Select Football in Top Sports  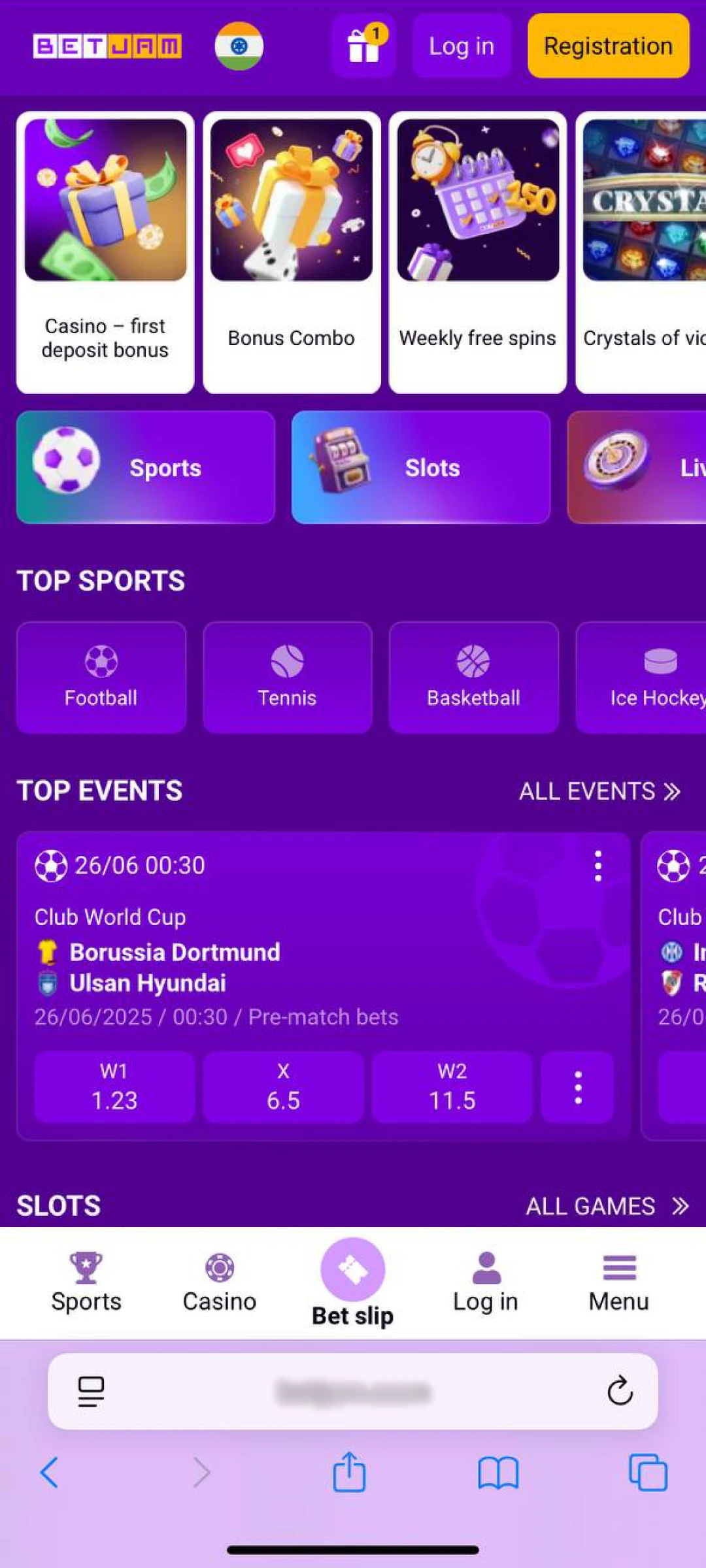(x=101, y=677)
